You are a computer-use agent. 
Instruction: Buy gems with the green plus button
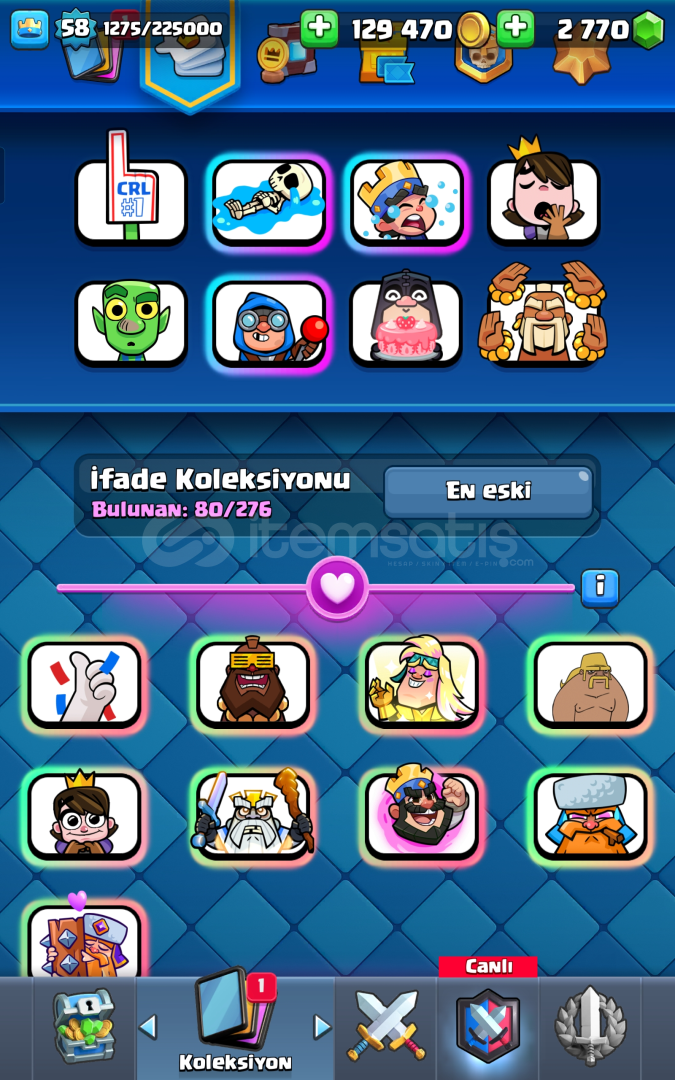516,29
